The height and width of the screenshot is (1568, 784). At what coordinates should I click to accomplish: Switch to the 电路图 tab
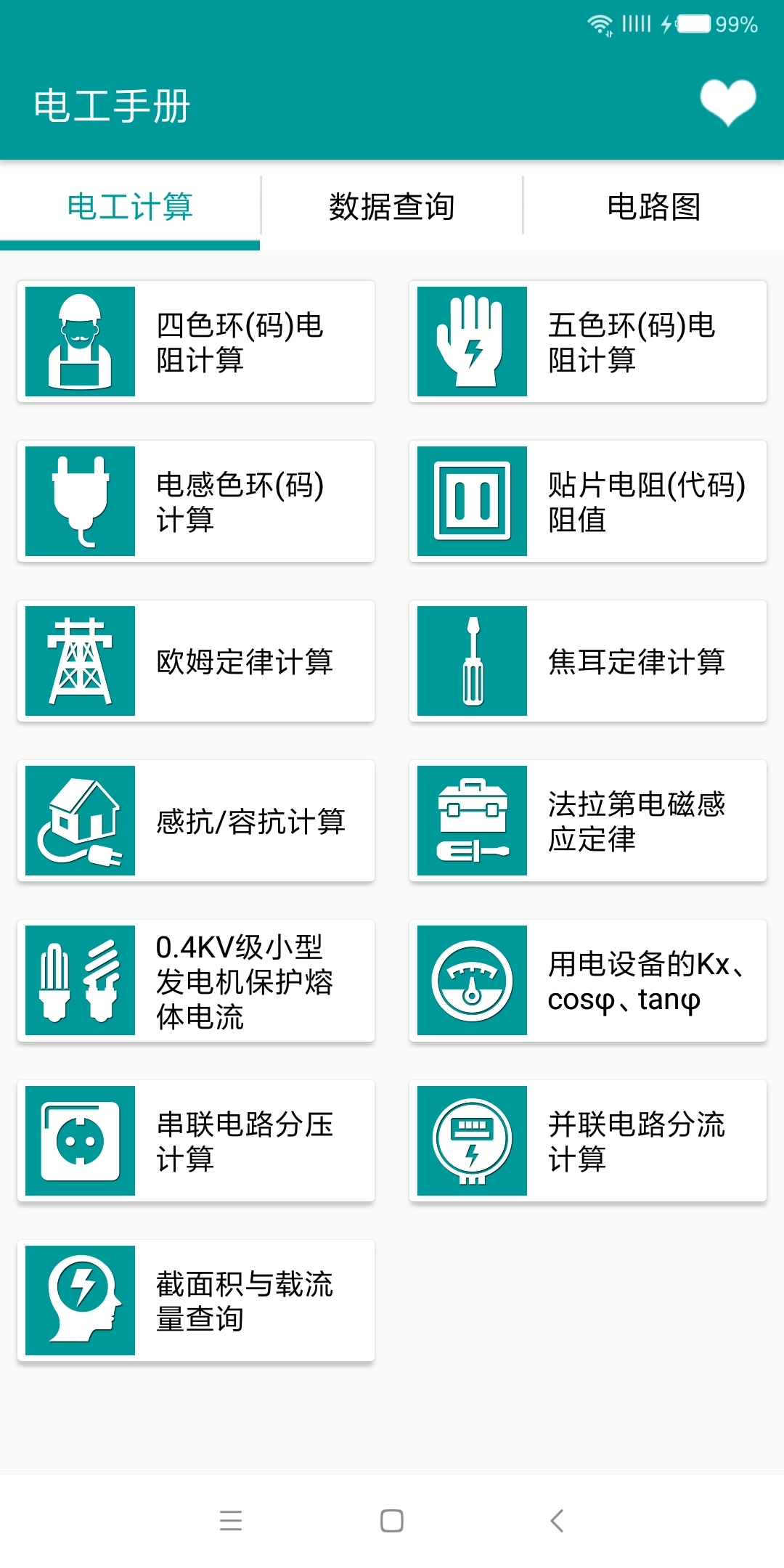pyautogui.click(x=653, y=207)
